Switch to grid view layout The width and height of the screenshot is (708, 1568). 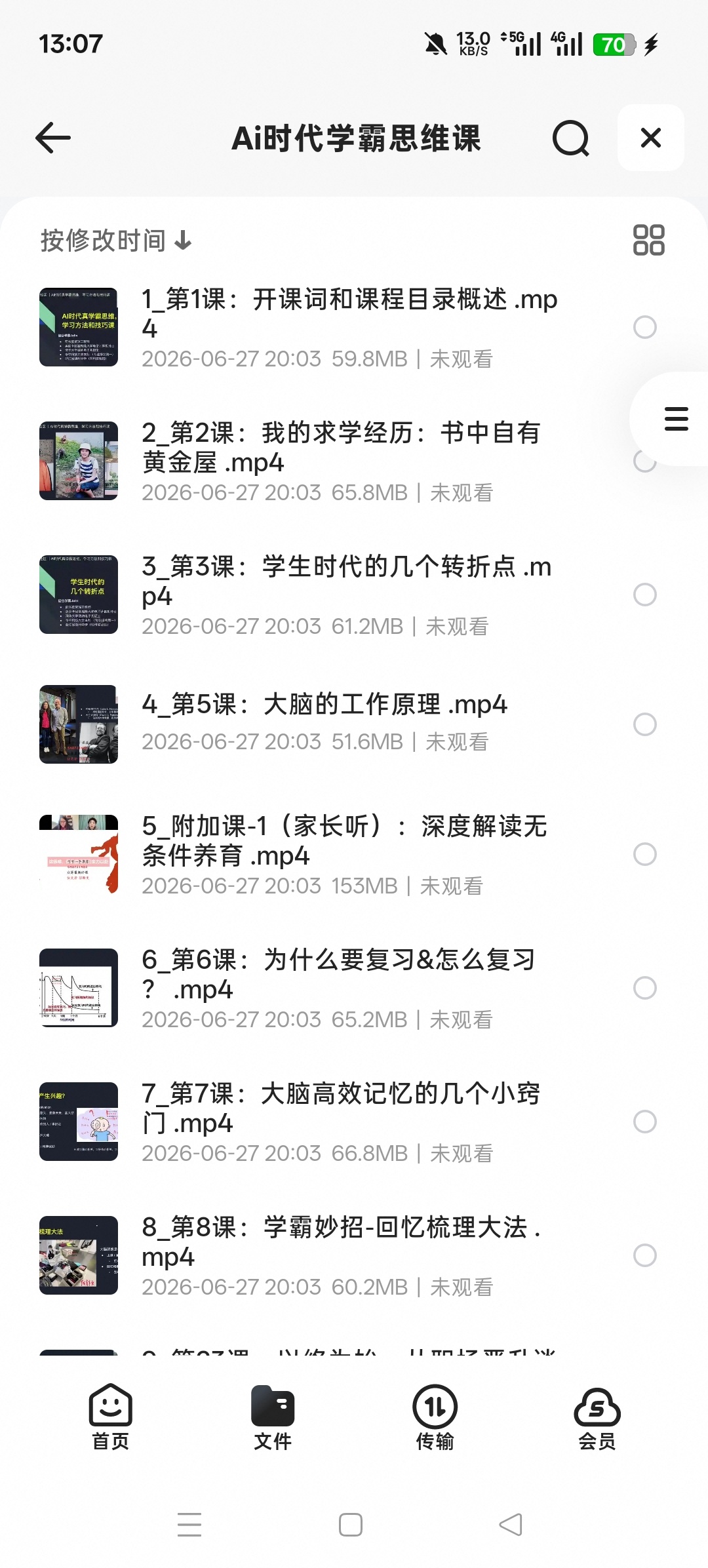648,240
